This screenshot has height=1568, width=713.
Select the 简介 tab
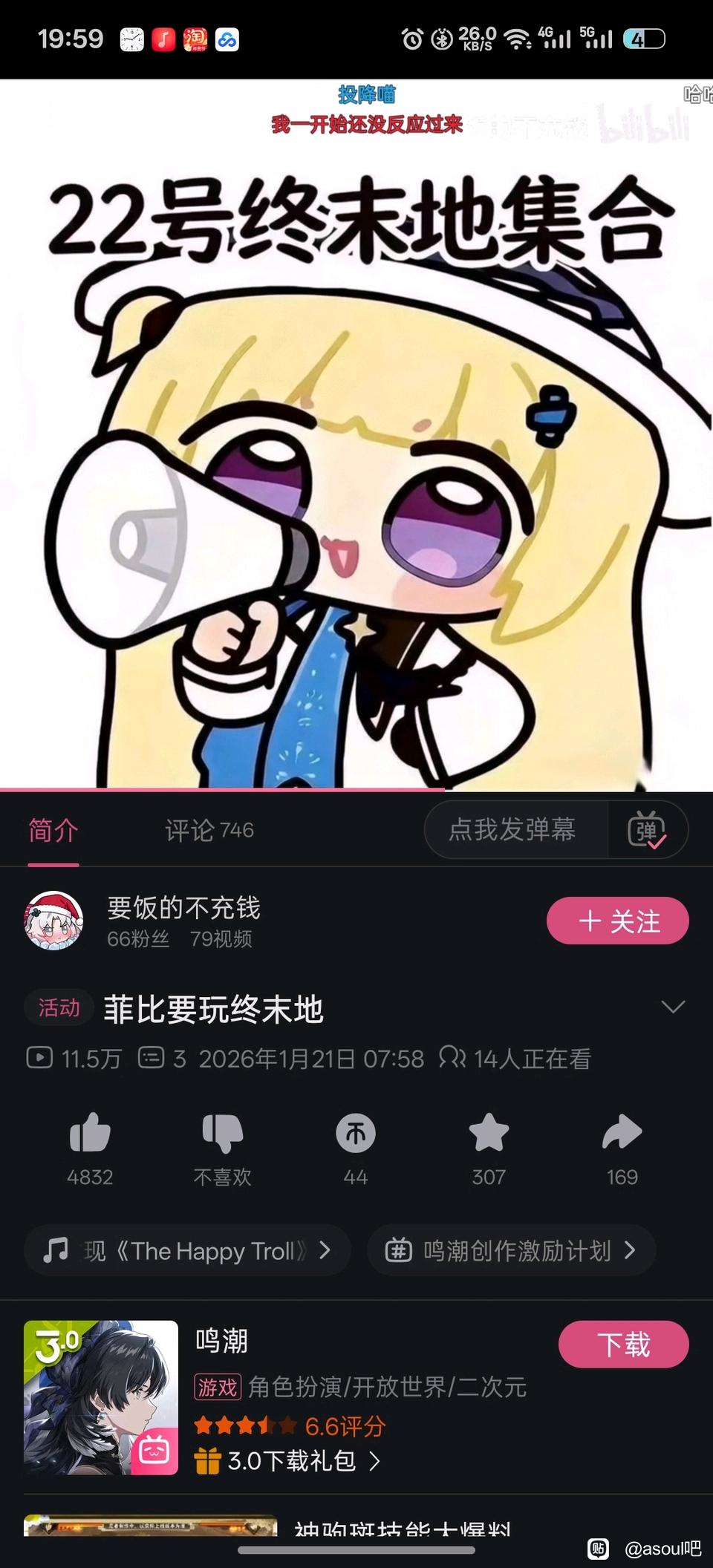pyautogui.click(x=53, y=830)
